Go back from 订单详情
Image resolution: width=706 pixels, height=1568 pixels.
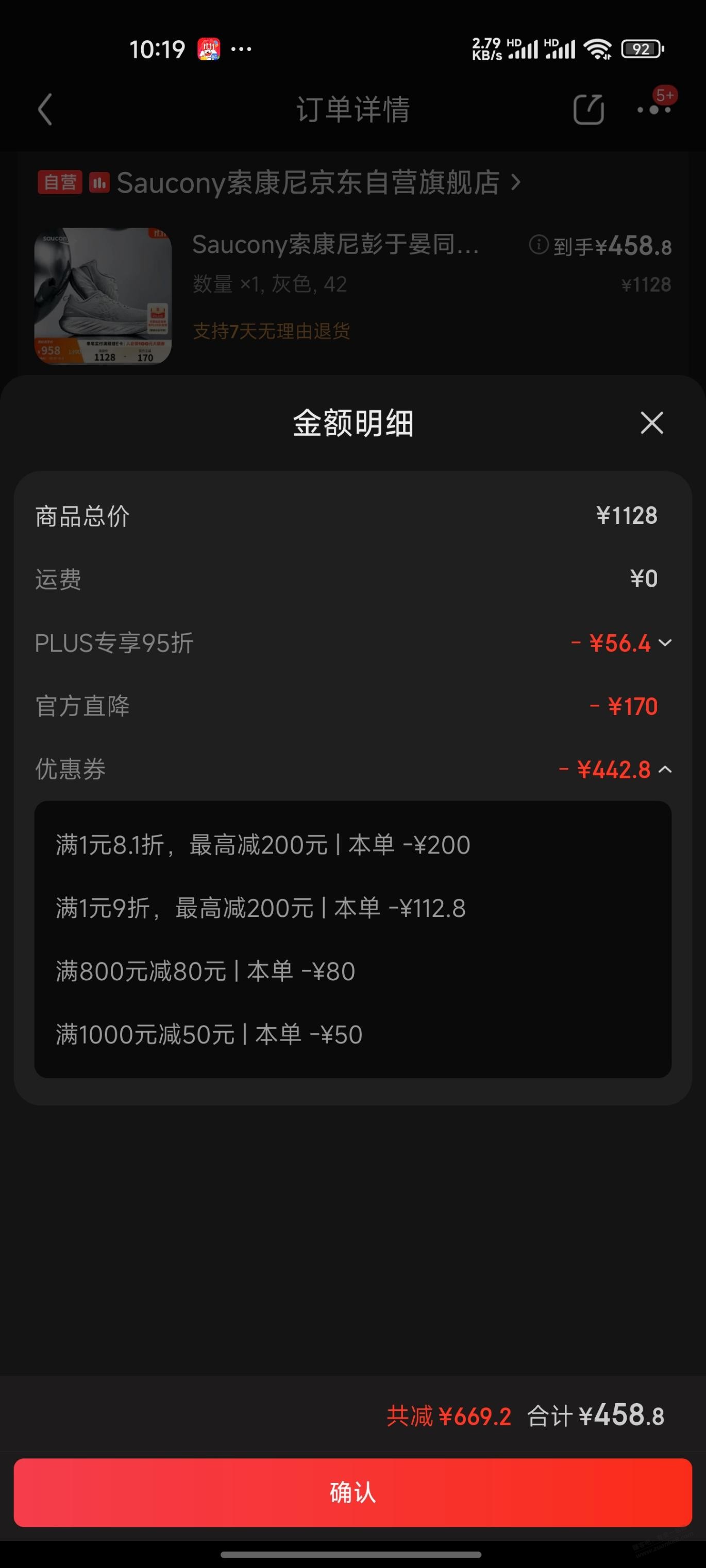pyautogui.click(x=45, y=110)
